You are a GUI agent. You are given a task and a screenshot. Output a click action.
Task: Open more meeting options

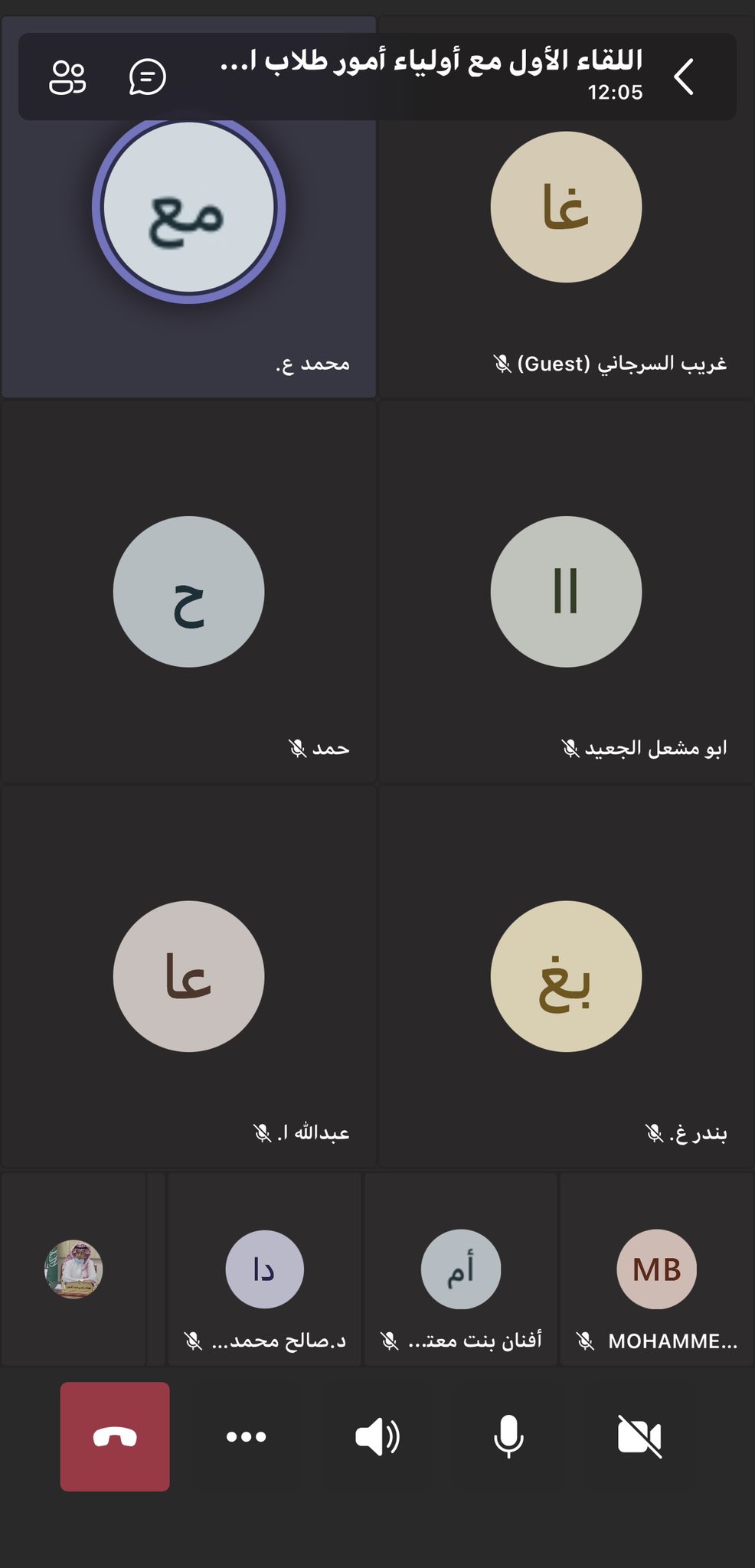(x=246, y=1436)
